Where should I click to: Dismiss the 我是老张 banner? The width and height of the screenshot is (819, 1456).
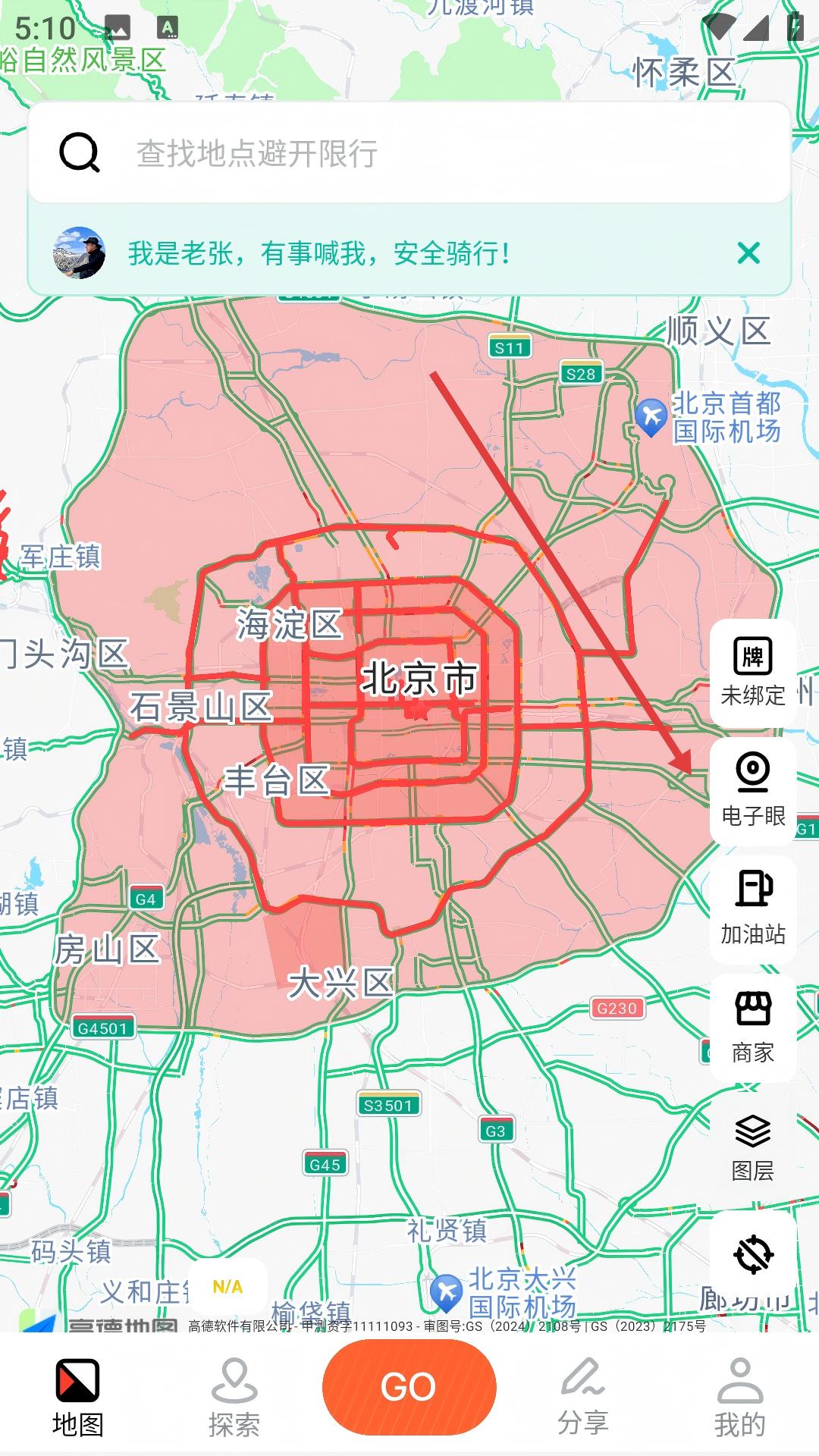tap(748, 253)
